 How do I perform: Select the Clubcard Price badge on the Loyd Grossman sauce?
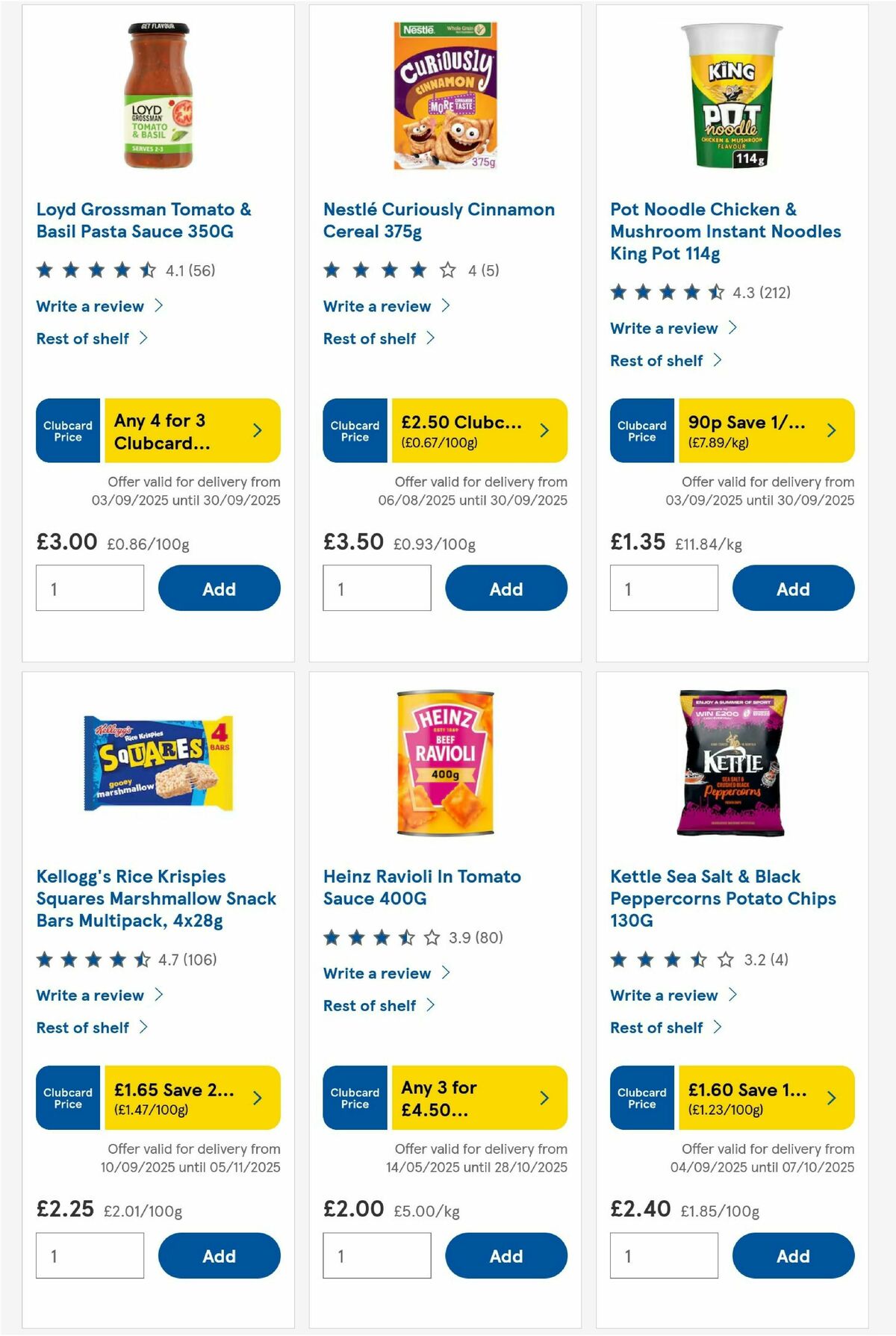67,430
